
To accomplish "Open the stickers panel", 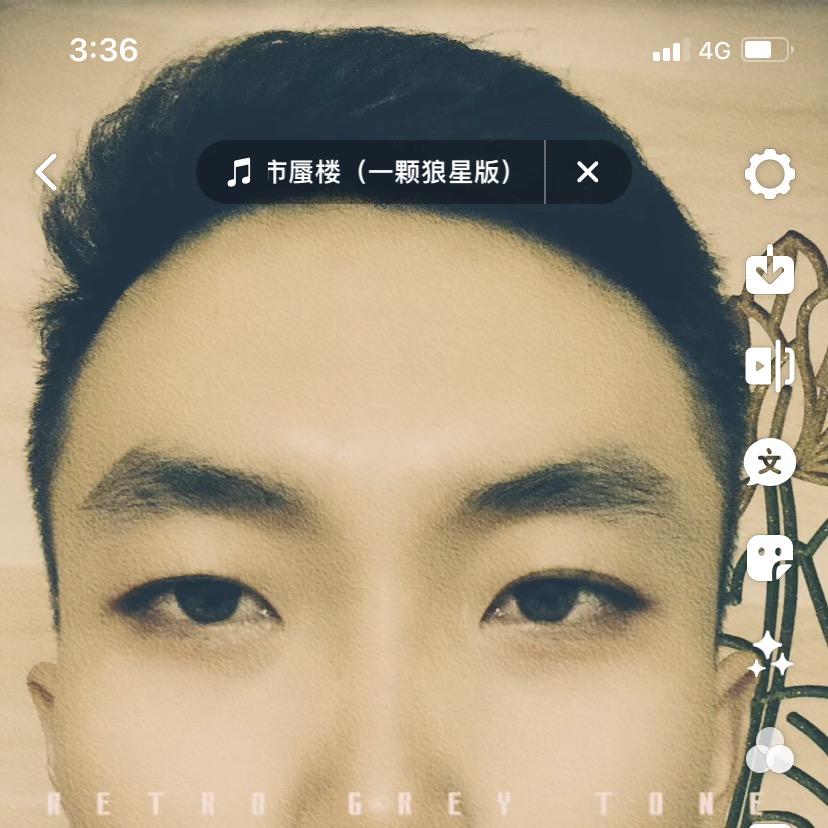I will (769, 558).
